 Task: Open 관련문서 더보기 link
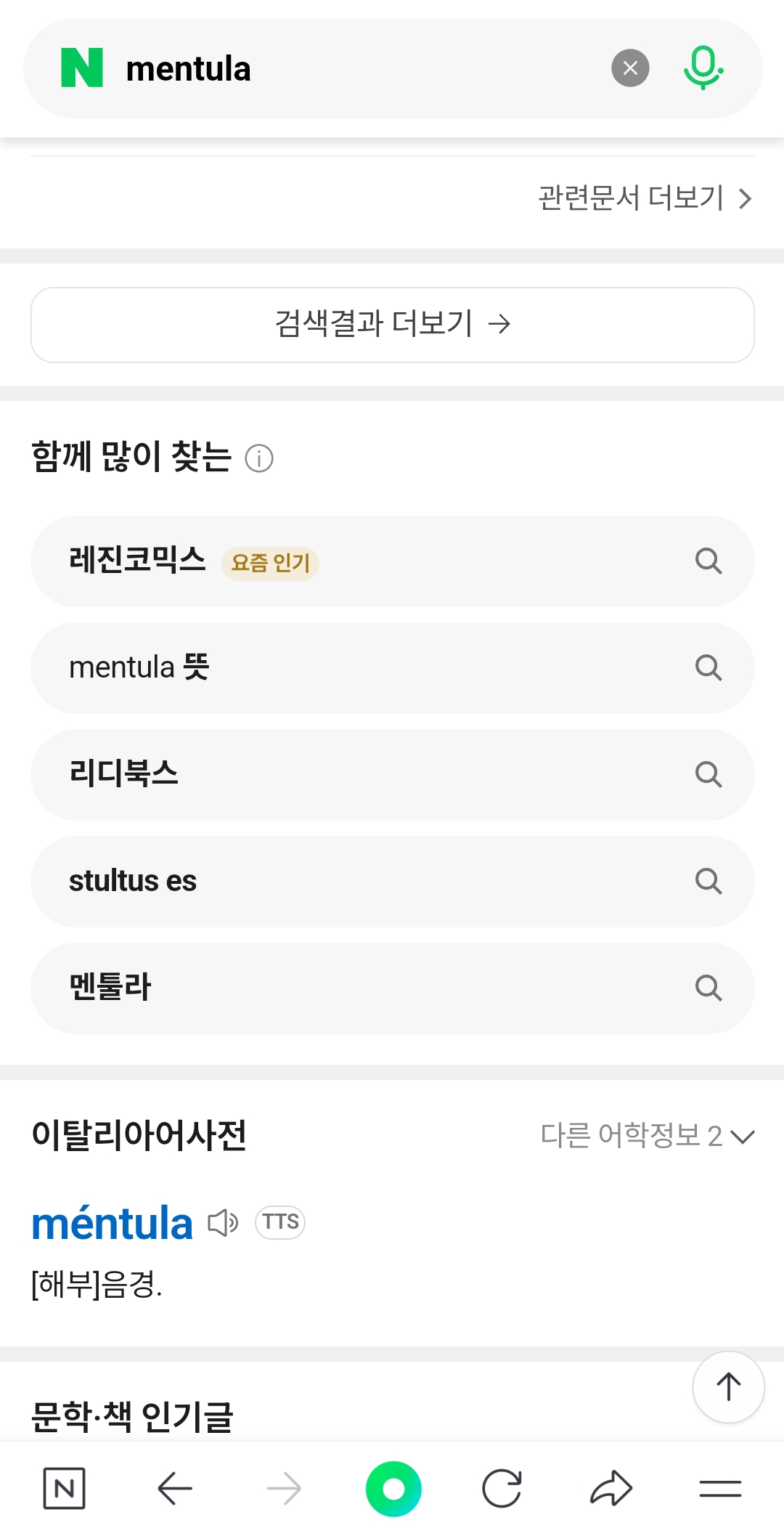tap(645, 198)
